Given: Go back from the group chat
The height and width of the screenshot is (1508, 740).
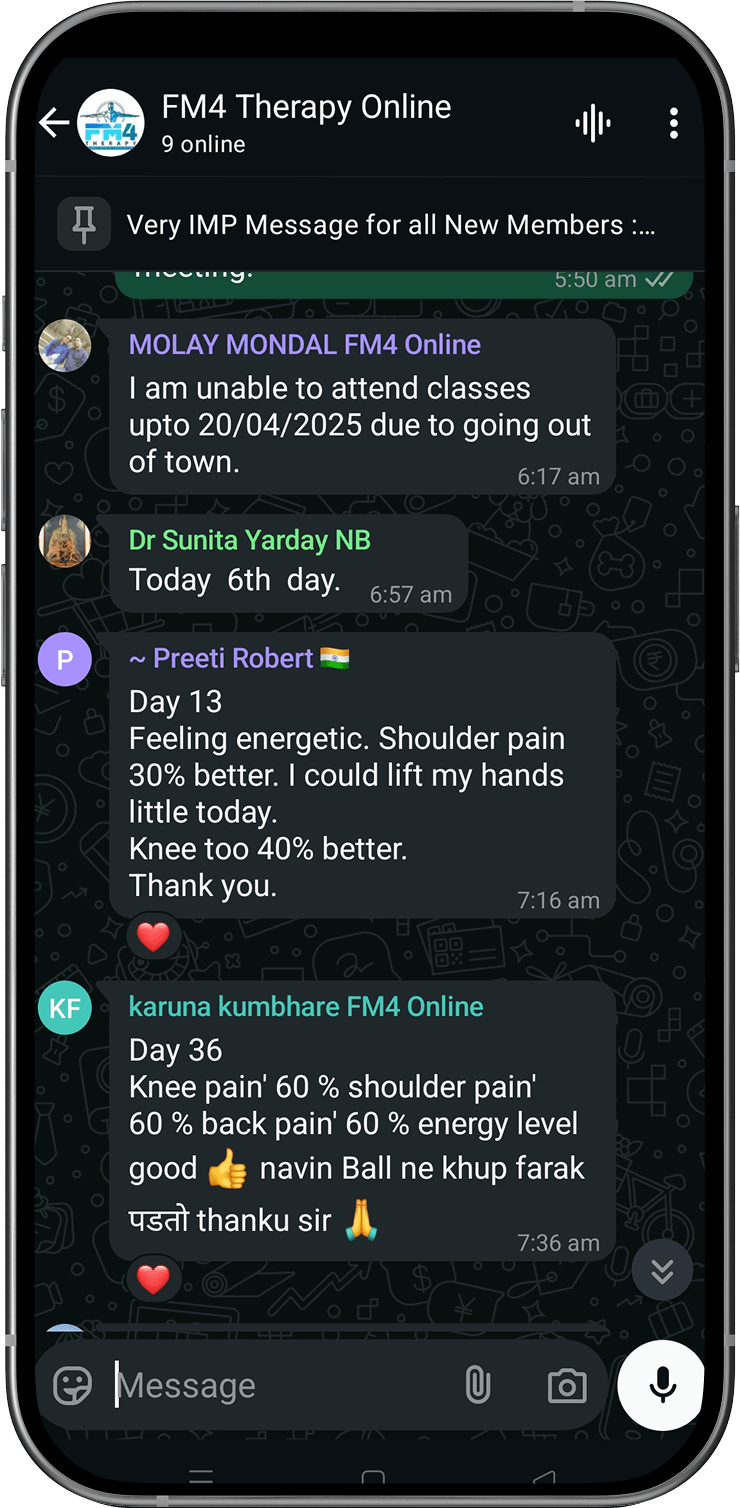Looking at the screenshot, I should (x=54, y=123).
